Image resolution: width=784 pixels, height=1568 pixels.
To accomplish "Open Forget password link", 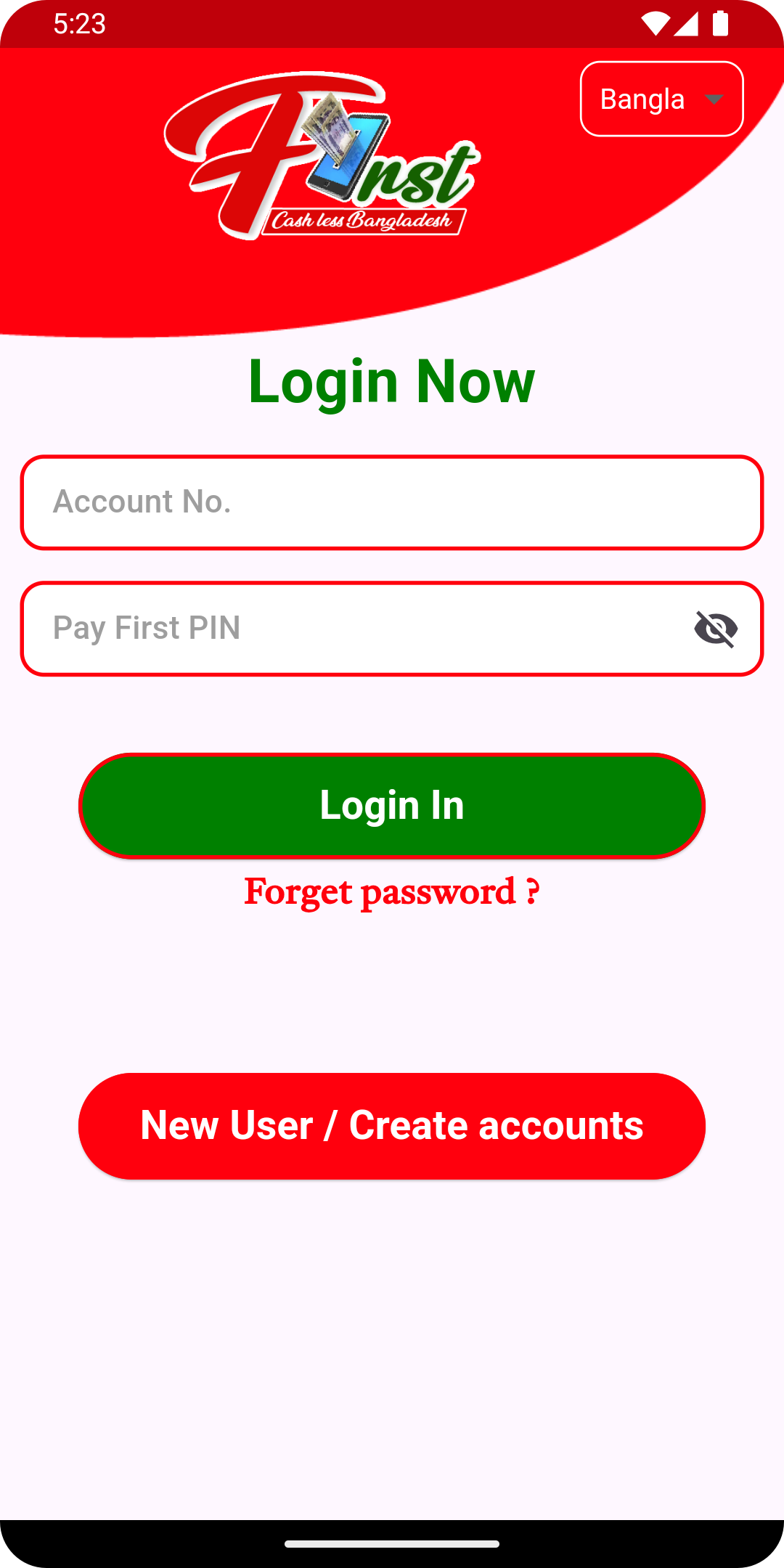I will [392, 891].
